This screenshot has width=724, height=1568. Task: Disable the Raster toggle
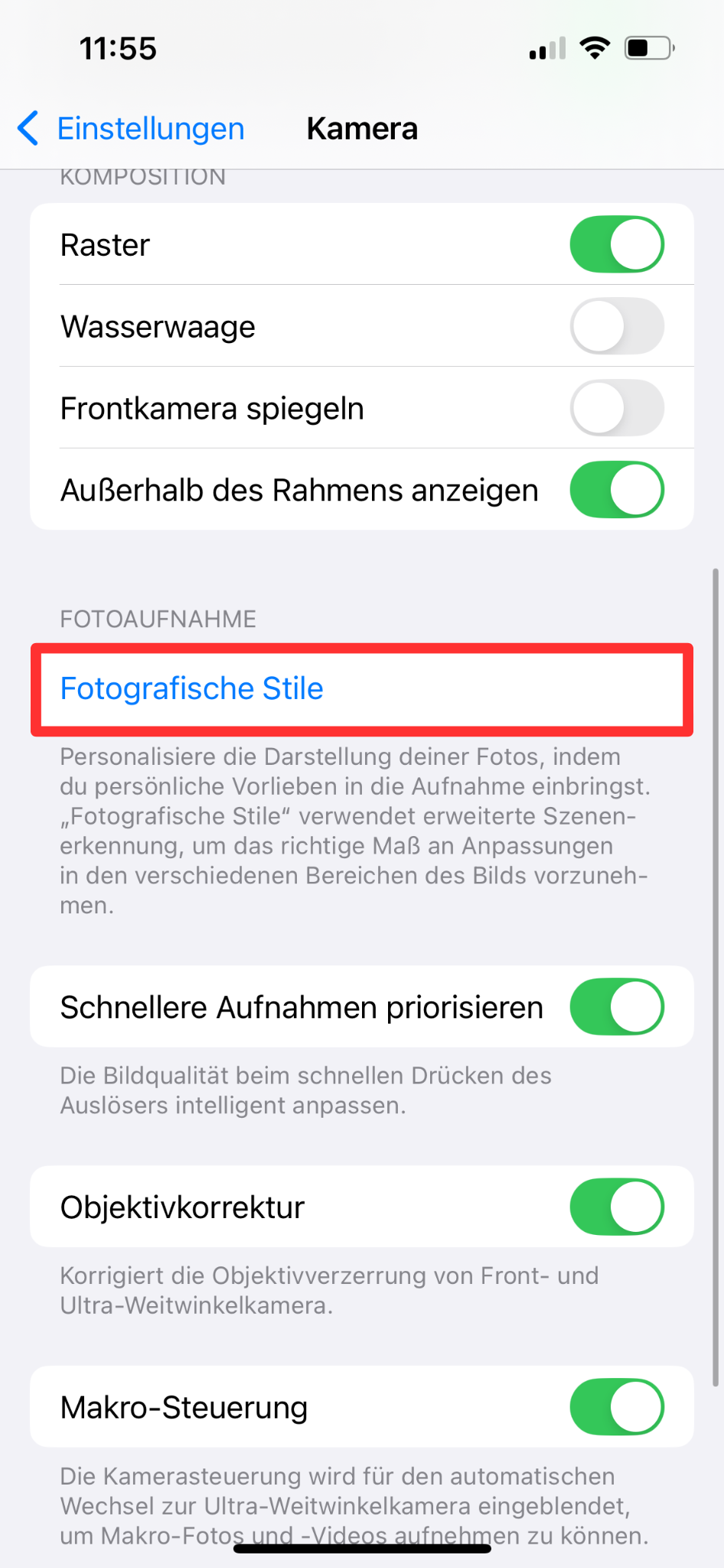pos(617,244)
